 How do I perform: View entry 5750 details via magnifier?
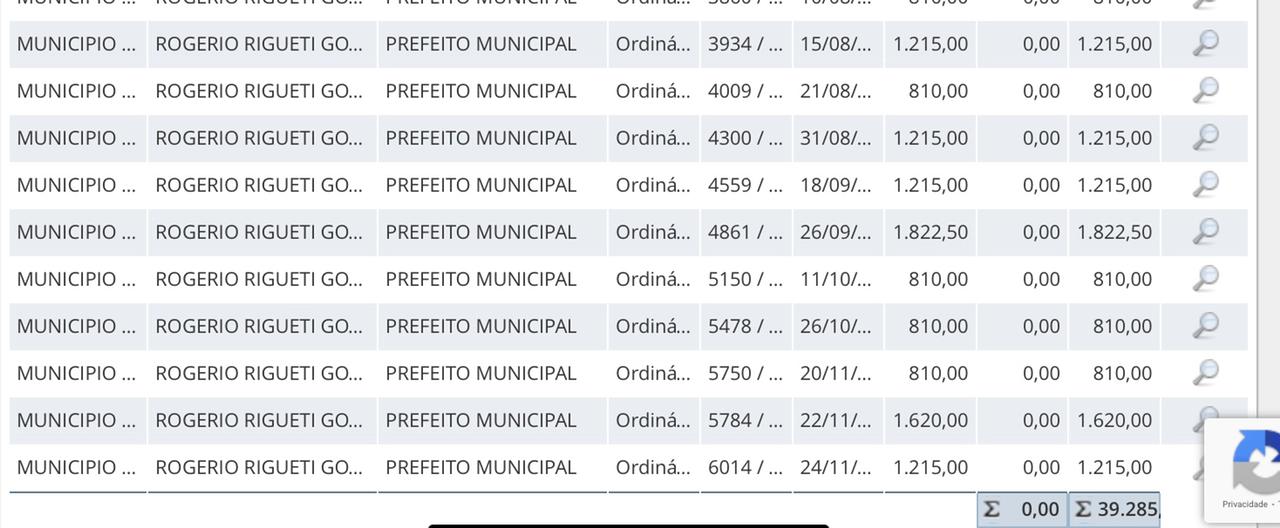1205,372
